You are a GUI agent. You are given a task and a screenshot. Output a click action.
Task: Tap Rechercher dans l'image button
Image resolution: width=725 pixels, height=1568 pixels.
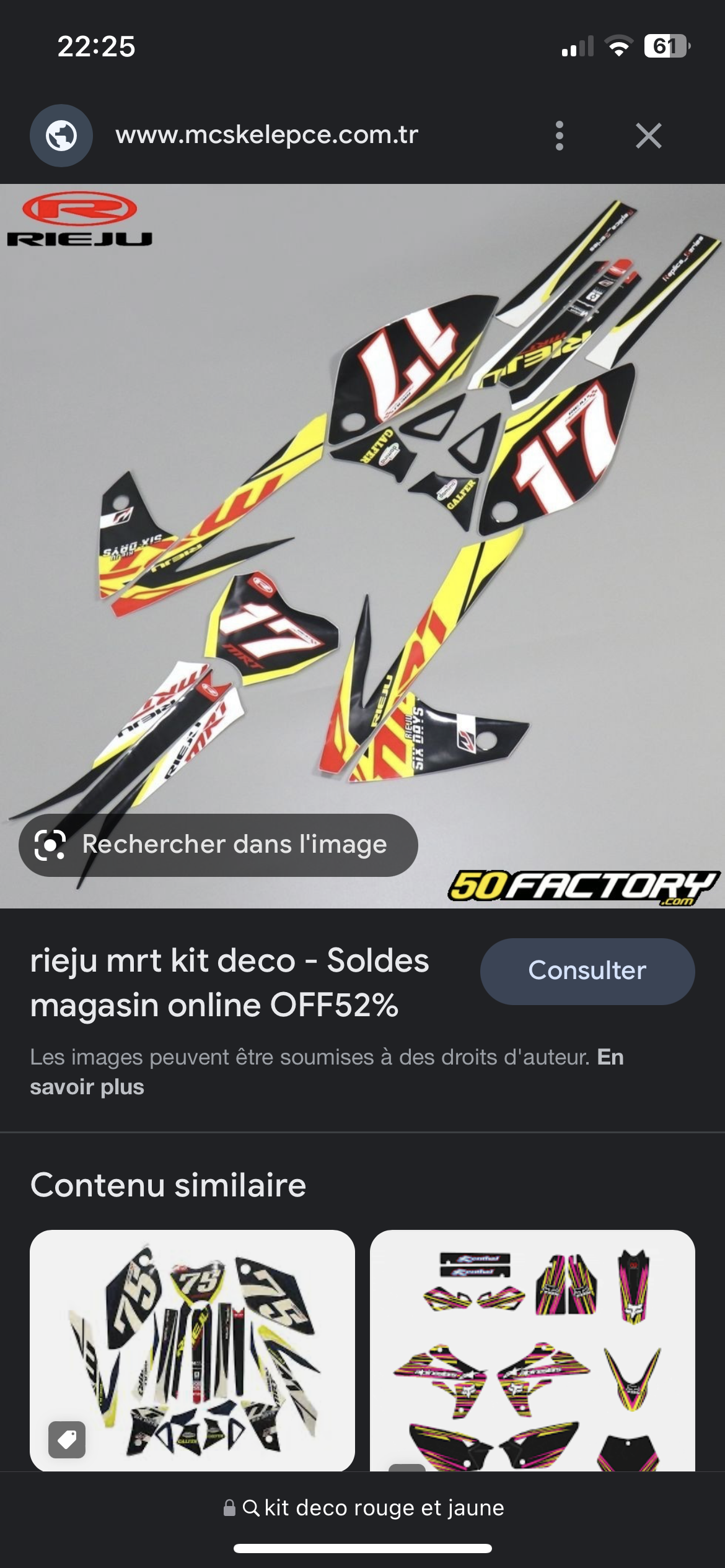[x=218, y=845]
